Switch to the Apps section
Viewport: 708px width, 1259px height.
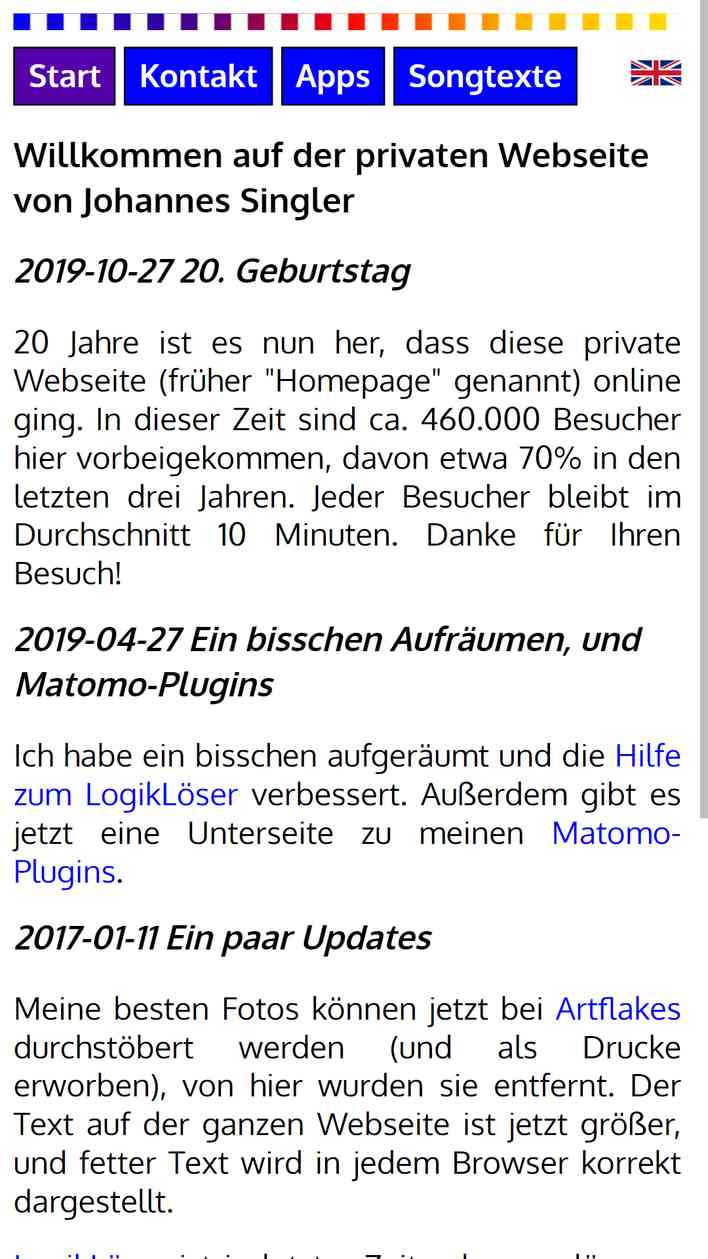(333, 76)
